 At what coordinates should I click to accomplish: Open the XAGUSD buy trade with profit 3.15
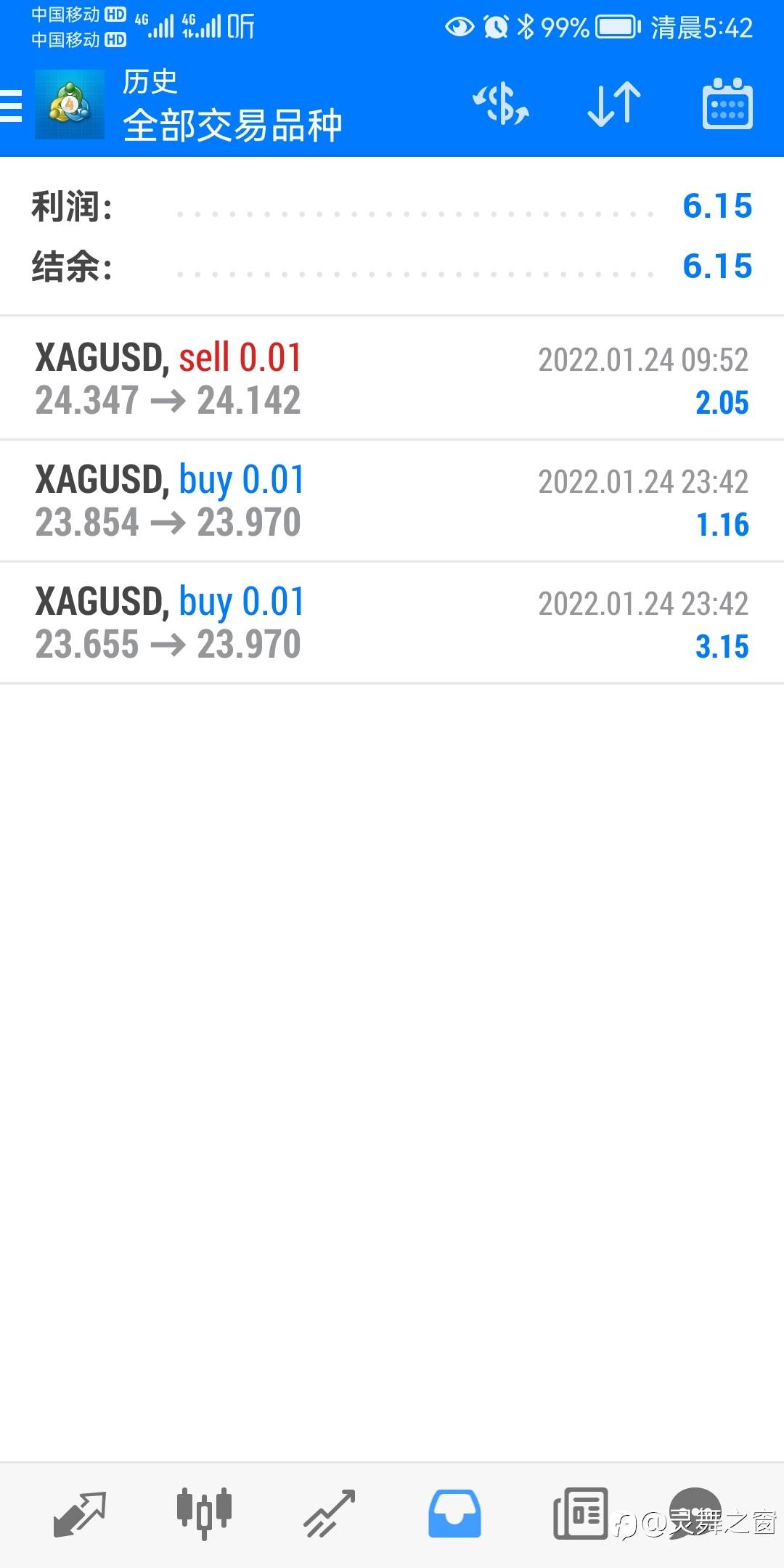pos(392,622)
